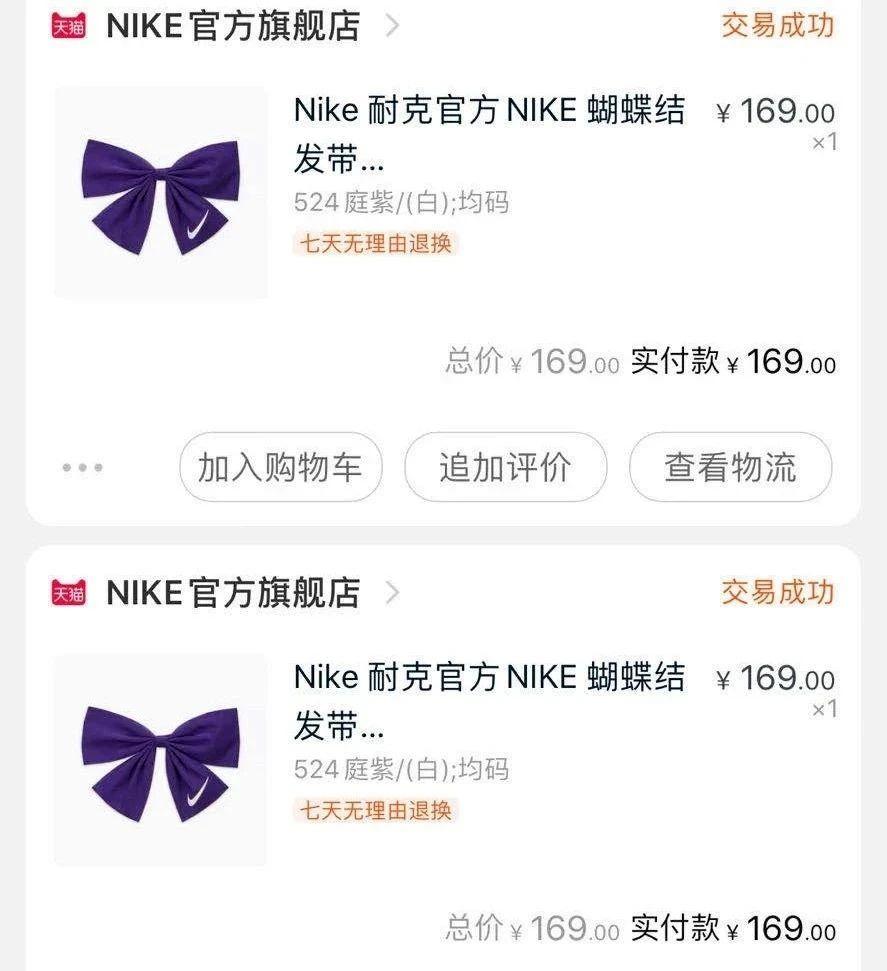Click the 加入购物车 button
The height and width of the screenshot is (971, 887).
coord(280,466)
